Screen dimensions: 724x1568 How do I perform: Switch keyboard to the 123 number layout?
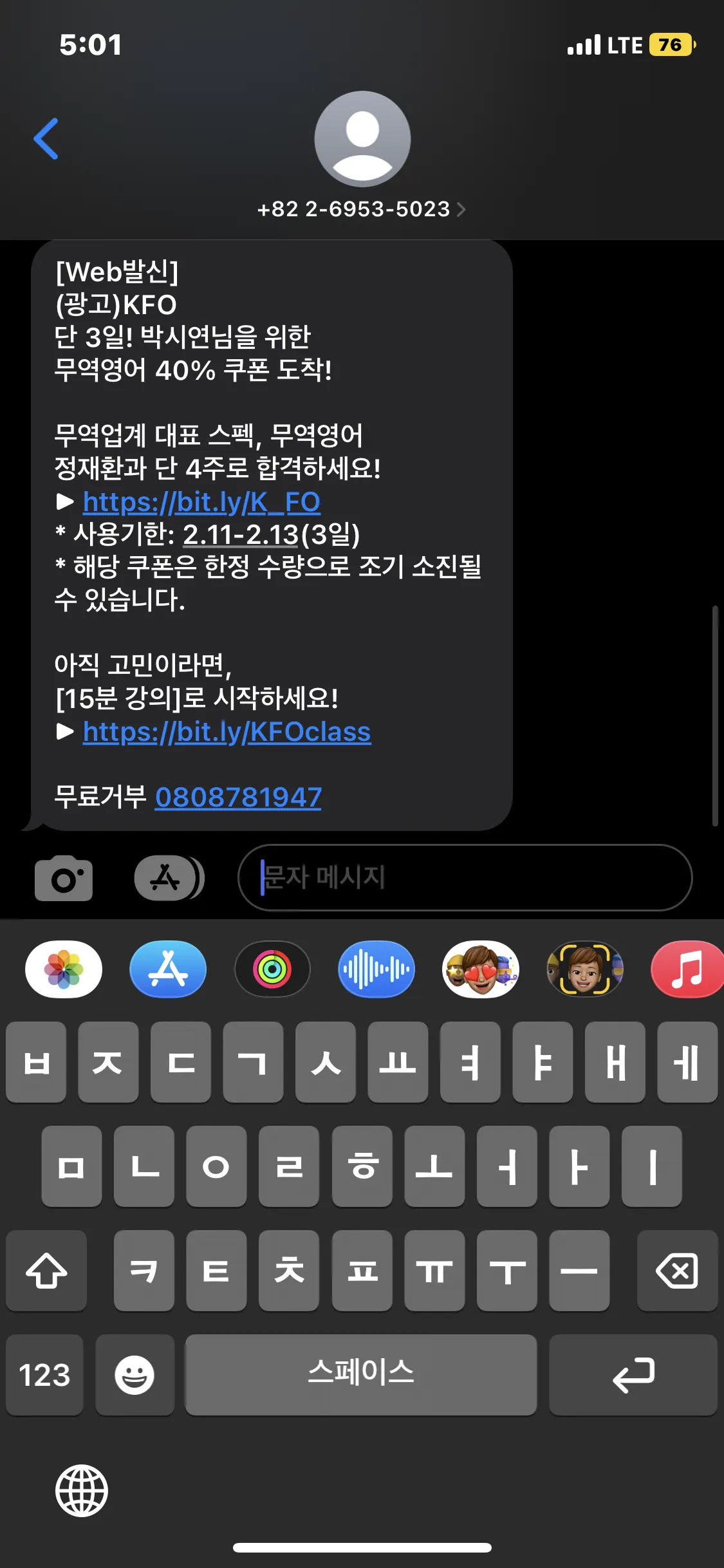[44, 1375]
